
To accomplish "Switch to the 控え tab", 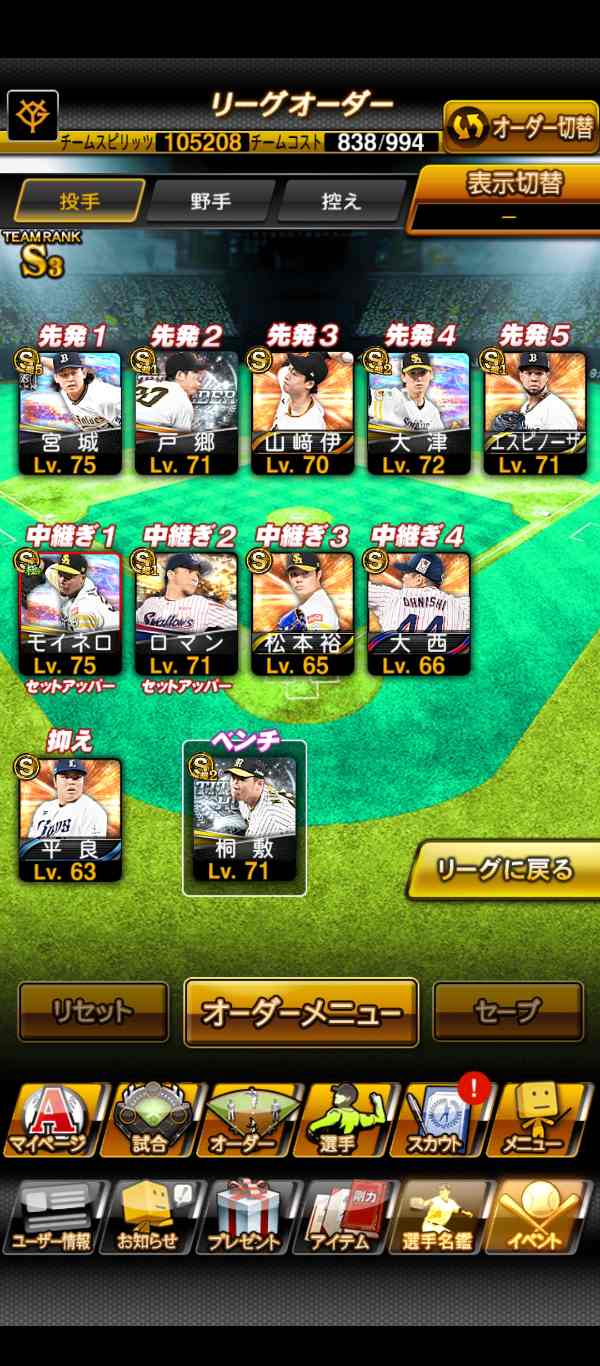I will coord(341,201).
